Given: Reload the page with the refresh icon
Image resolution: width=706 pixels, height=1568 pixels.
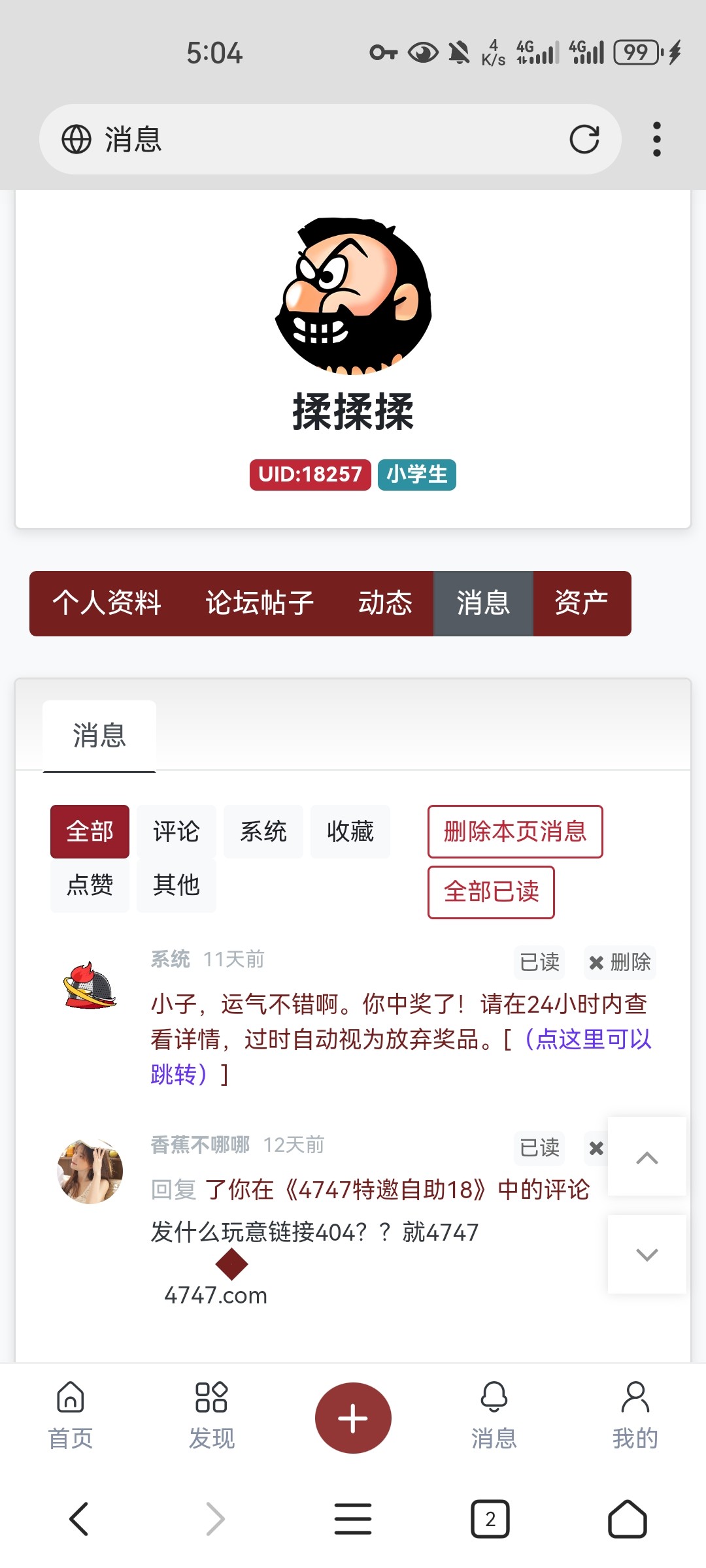Looking at the screenshot, I should (x=584, y=139).
